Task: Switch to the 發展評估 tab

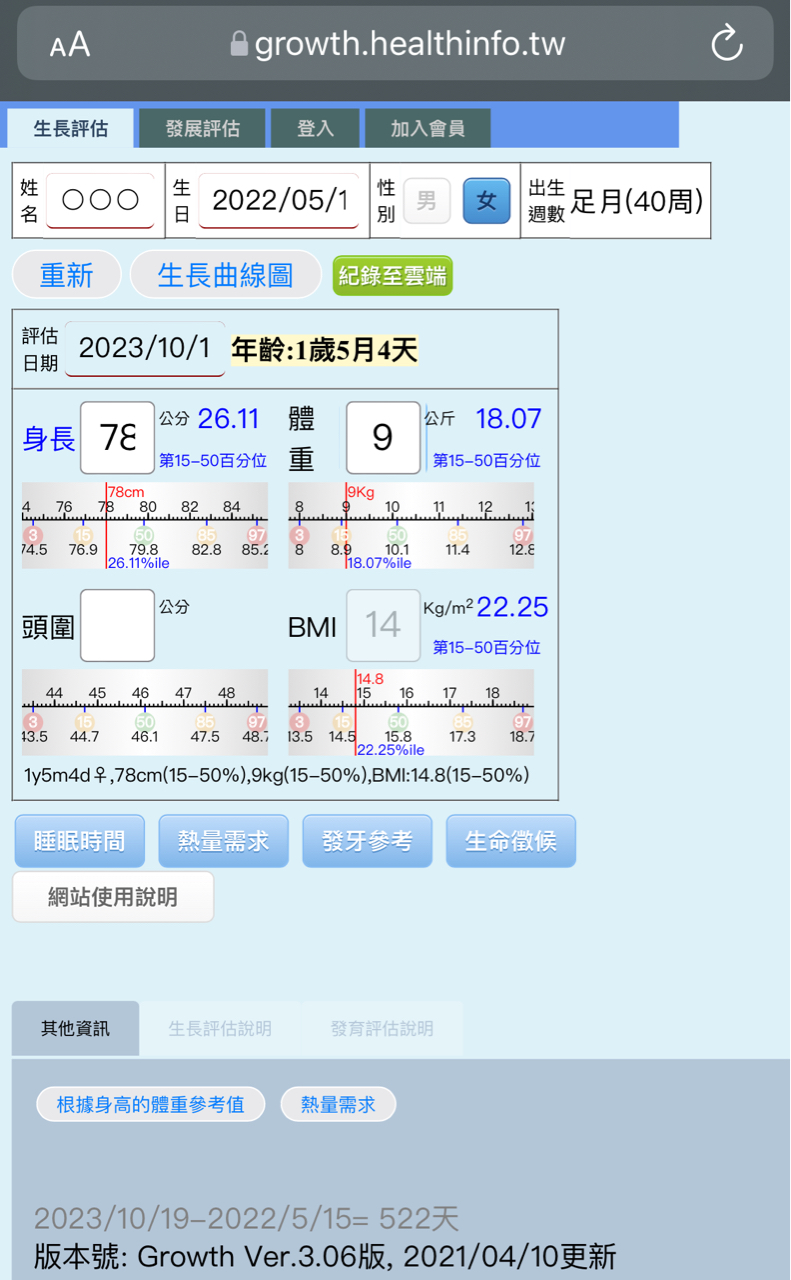Action: click(x=202, y=129)
